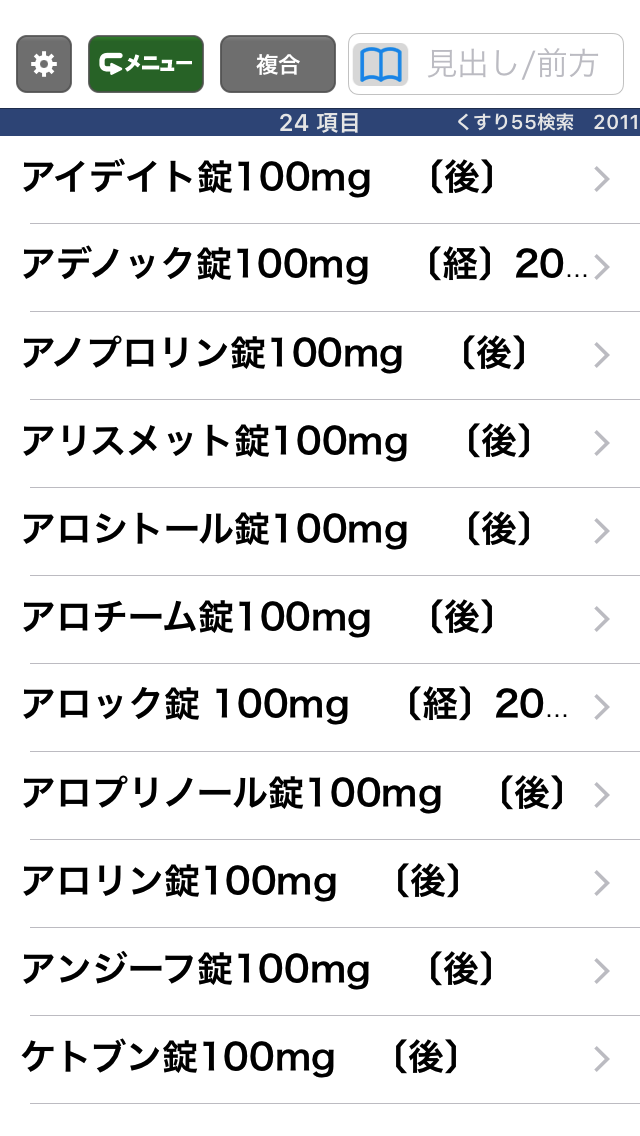Image resolution: width=640 pixels, height=1136 pixels.
Task: Open アデノック錠100mg entry
Action: pos(320,267)
